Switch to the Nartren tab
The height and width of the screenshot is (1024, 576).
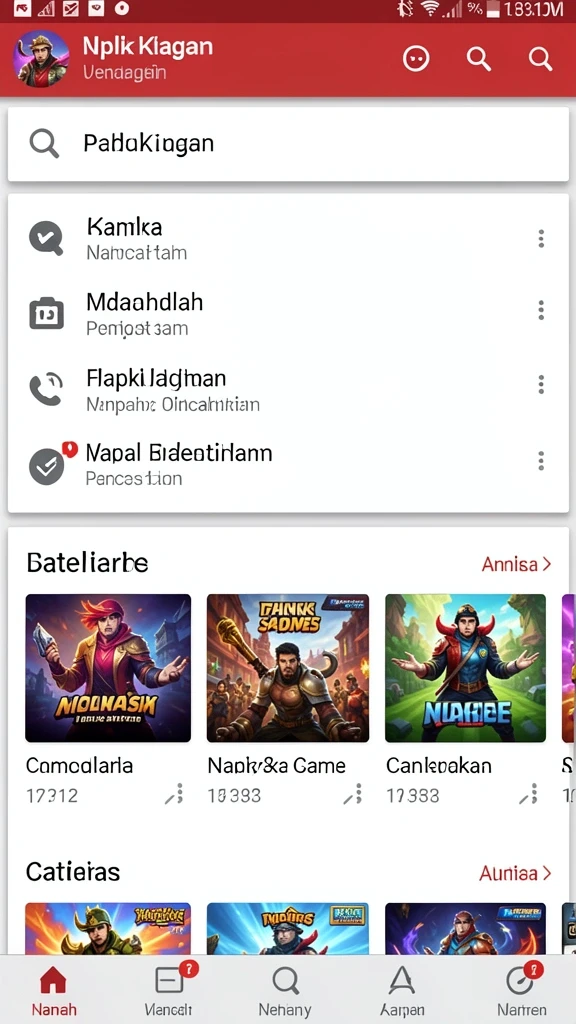pyautogui.click(x=521, y=989)
